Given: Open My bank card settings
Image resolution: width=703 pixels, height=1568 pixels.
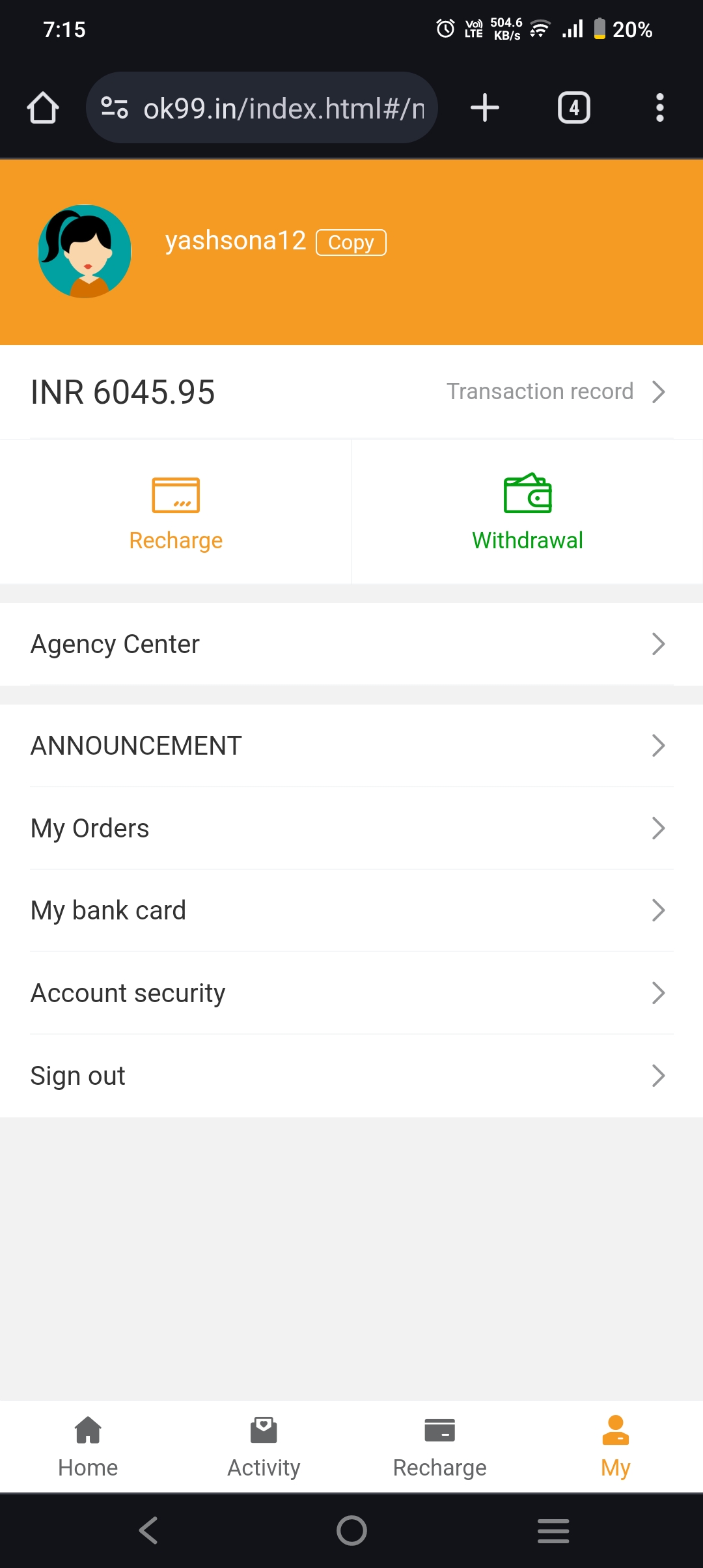Looking at the screenshot, I should click(x=351, y=910).
